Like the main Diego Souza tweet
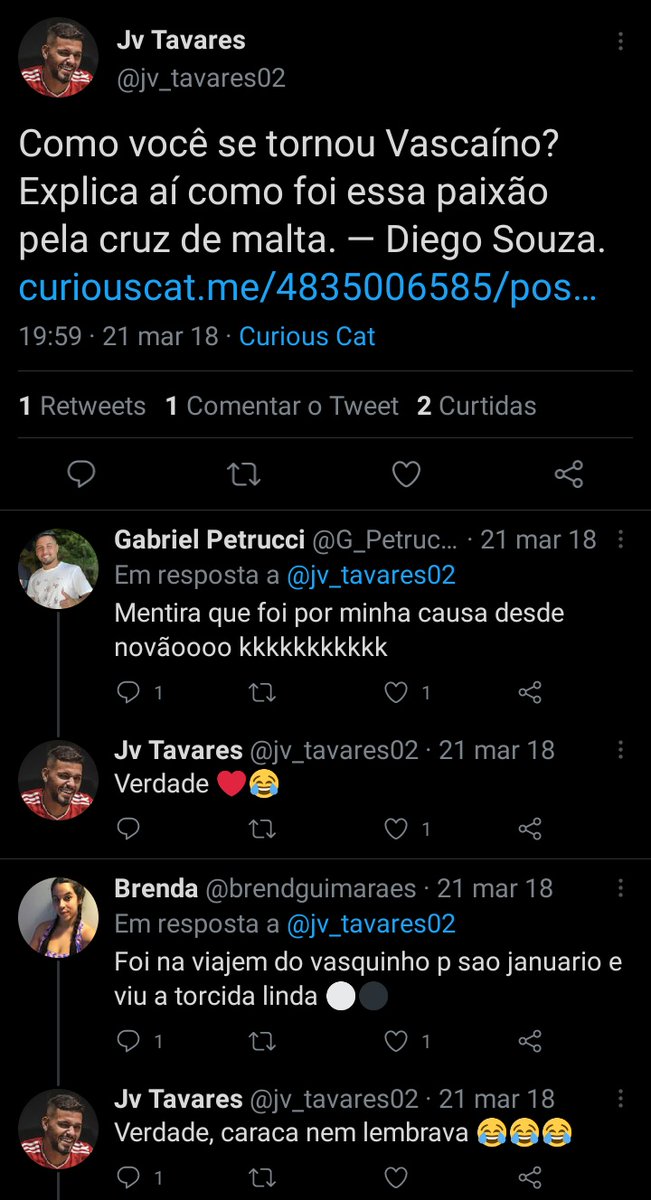This screenshot has width=651, height=1200. pos(405,474)
